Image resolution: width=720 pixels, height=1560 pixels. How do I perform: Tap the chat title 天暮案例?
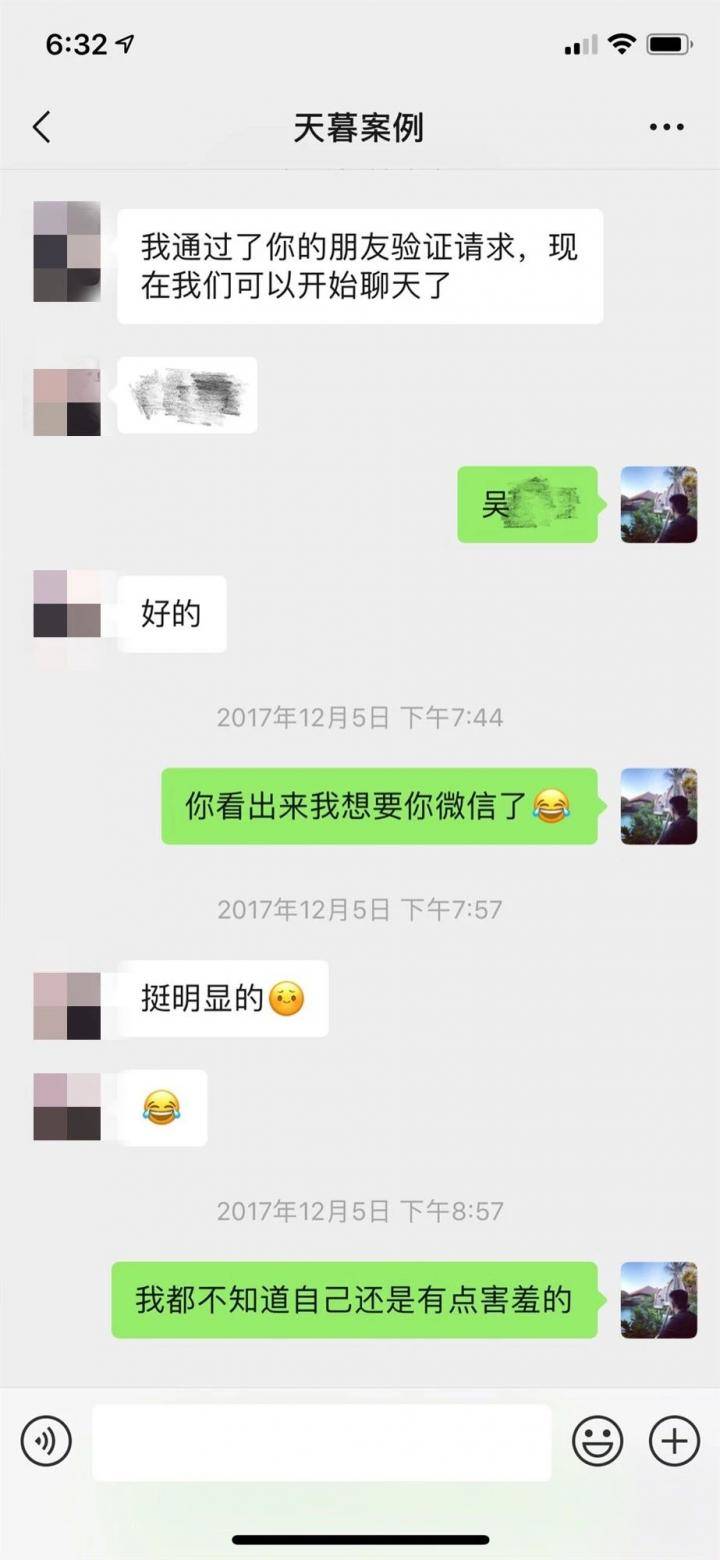(360, 128)
